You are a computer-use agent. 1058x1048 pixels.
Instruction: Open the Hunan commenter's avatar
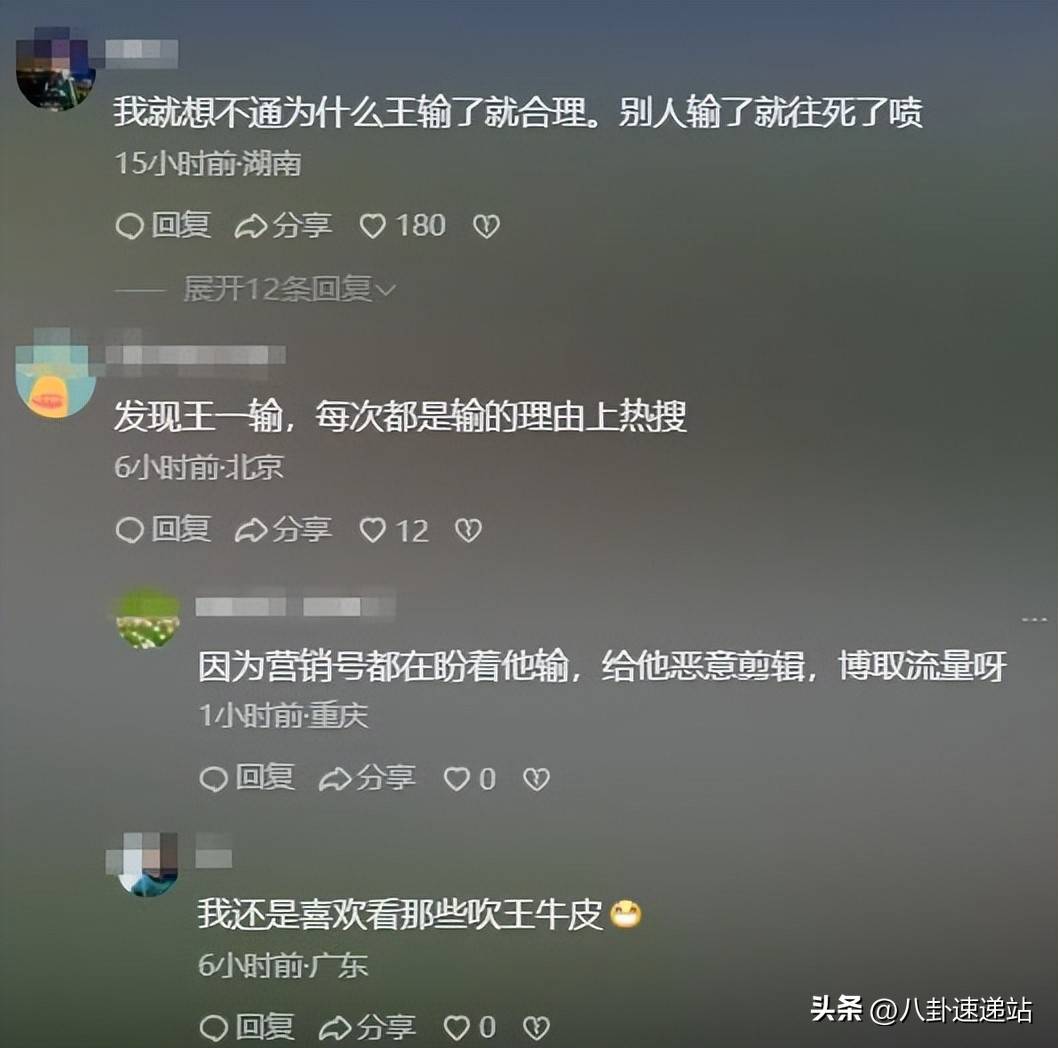[56, 69]
